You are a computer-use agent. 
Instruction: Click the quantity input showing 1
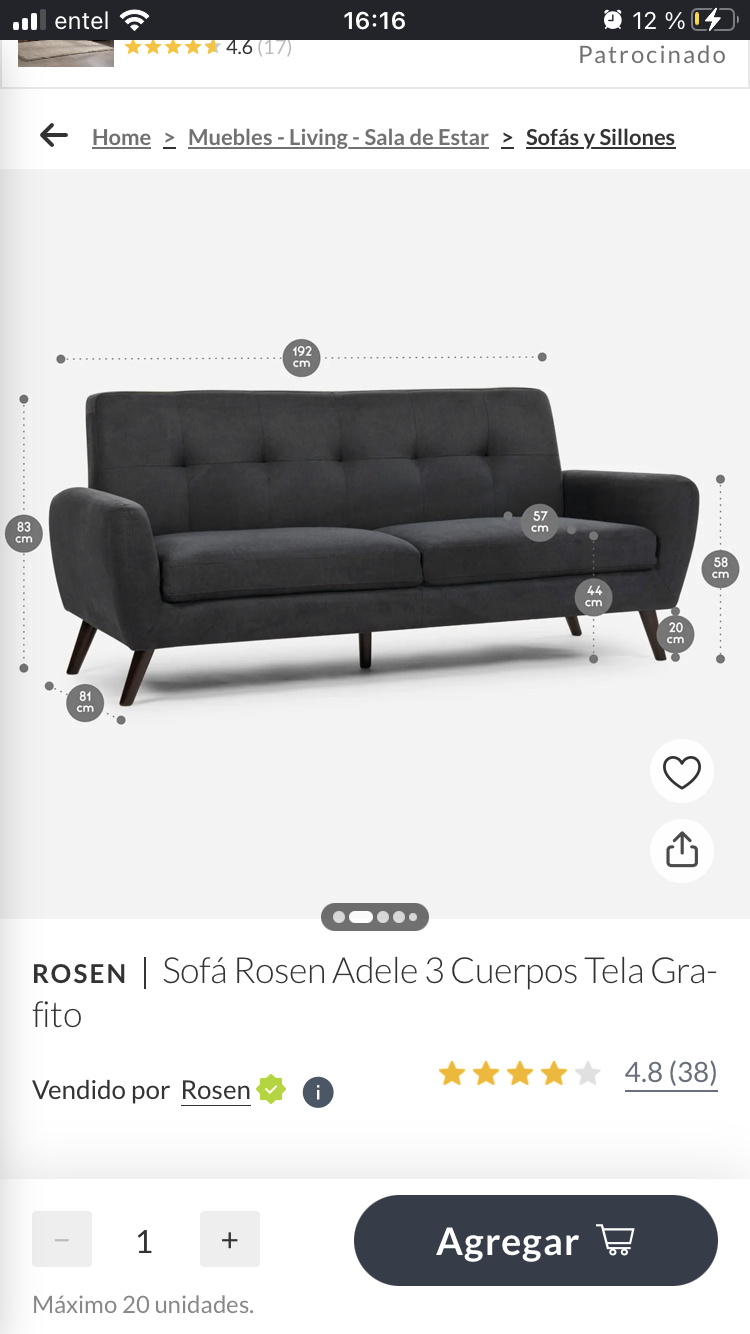[144, 1239]
